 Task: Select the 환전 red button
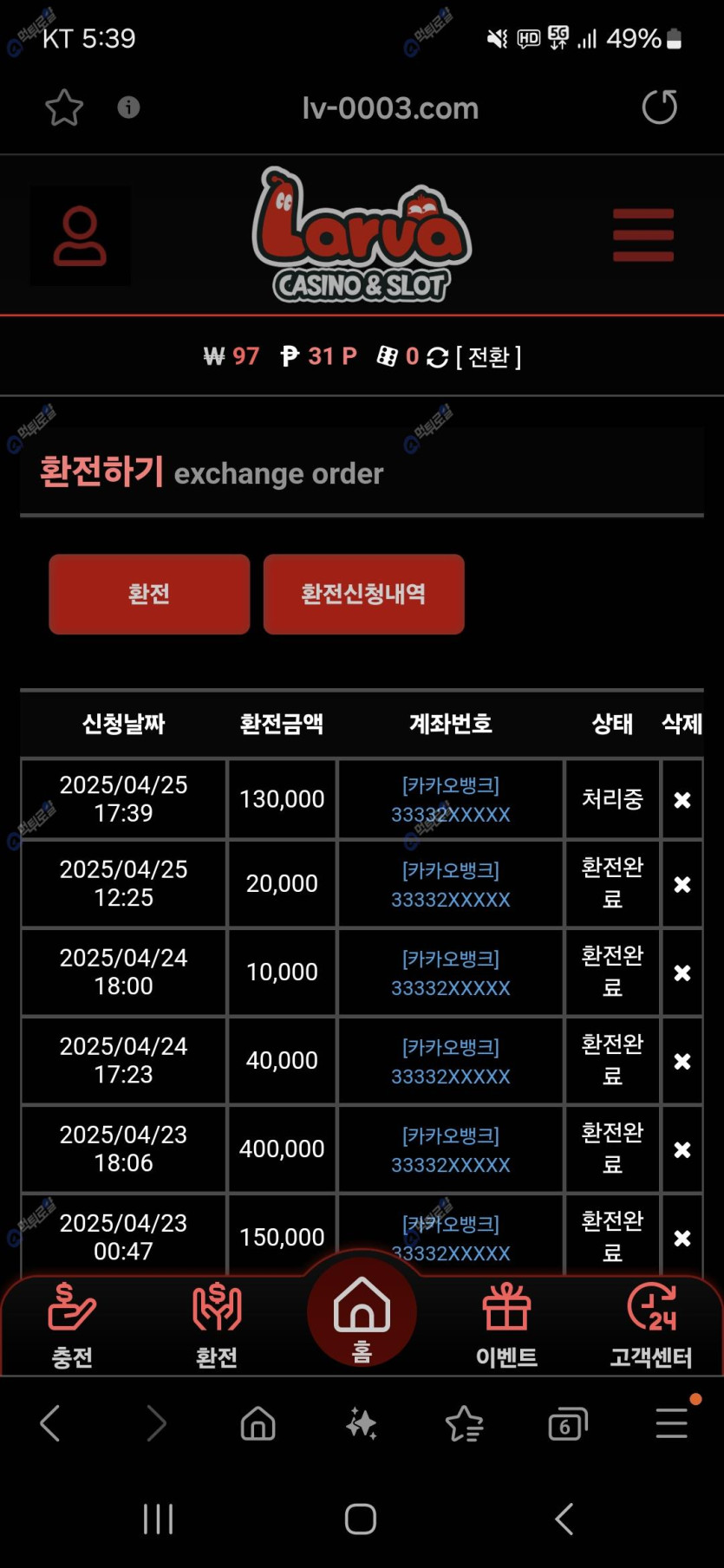coord(149,594)
